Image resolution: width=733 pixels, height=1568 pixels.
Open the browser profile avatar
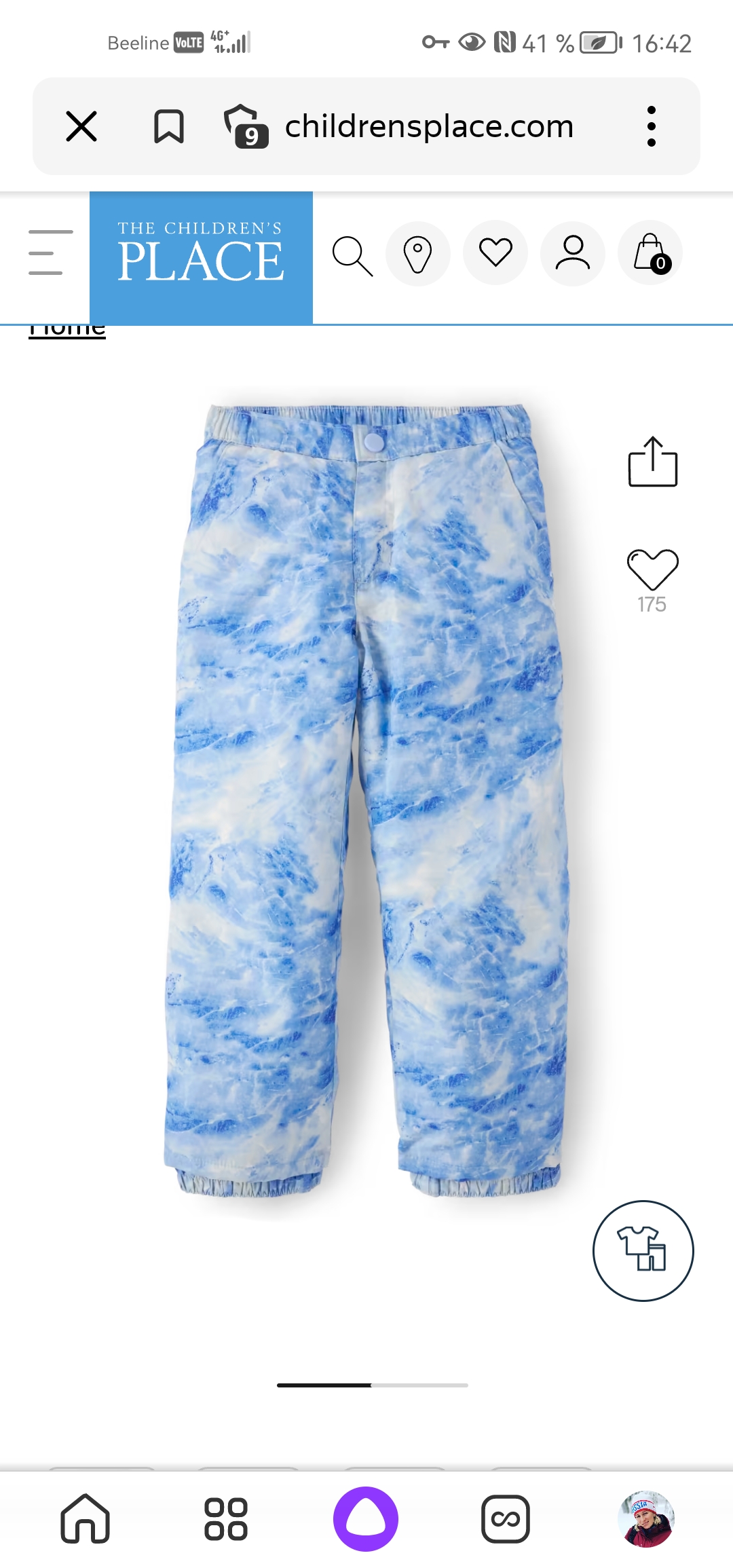[646, 1518]
